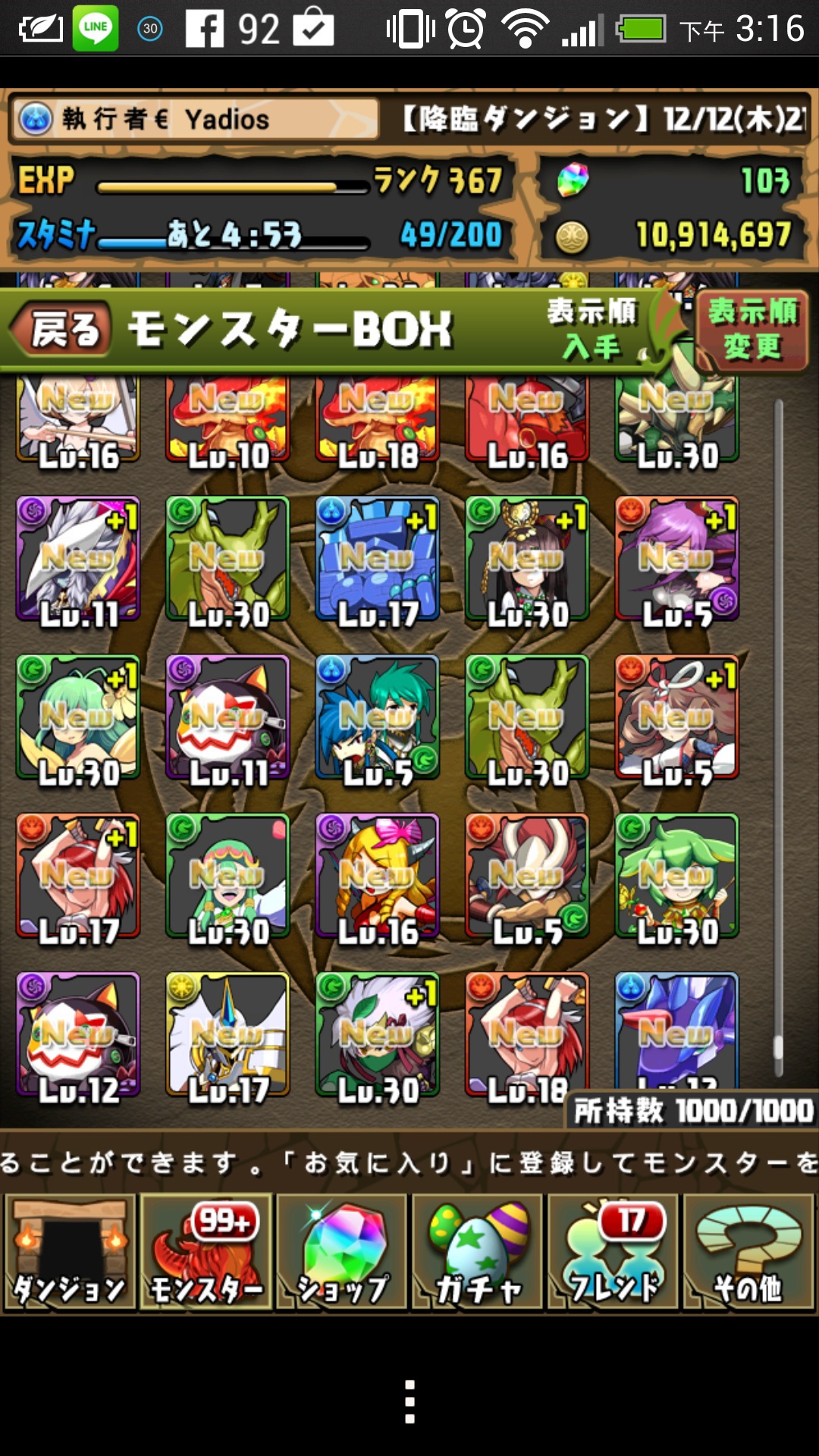Select the white-haired green monster Lv.30 with +1
The width and height of the screenshot is (819, 1456).
click(378, 1035)
